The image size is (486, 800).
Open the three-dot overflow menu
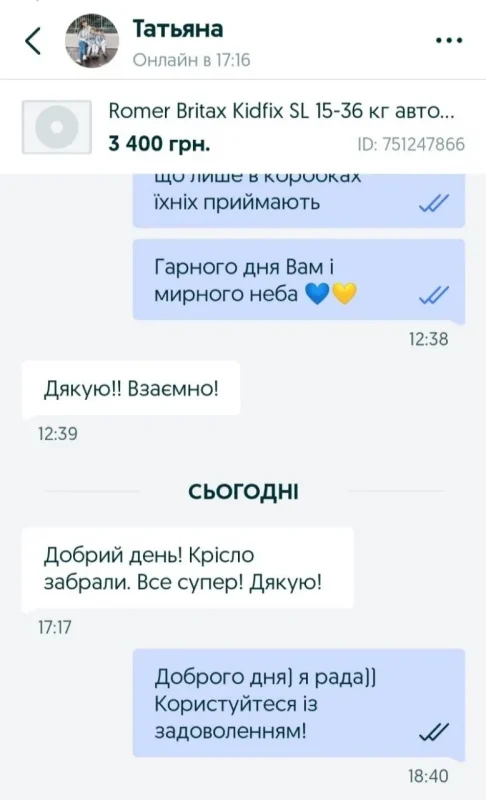(x=449, y=40)
